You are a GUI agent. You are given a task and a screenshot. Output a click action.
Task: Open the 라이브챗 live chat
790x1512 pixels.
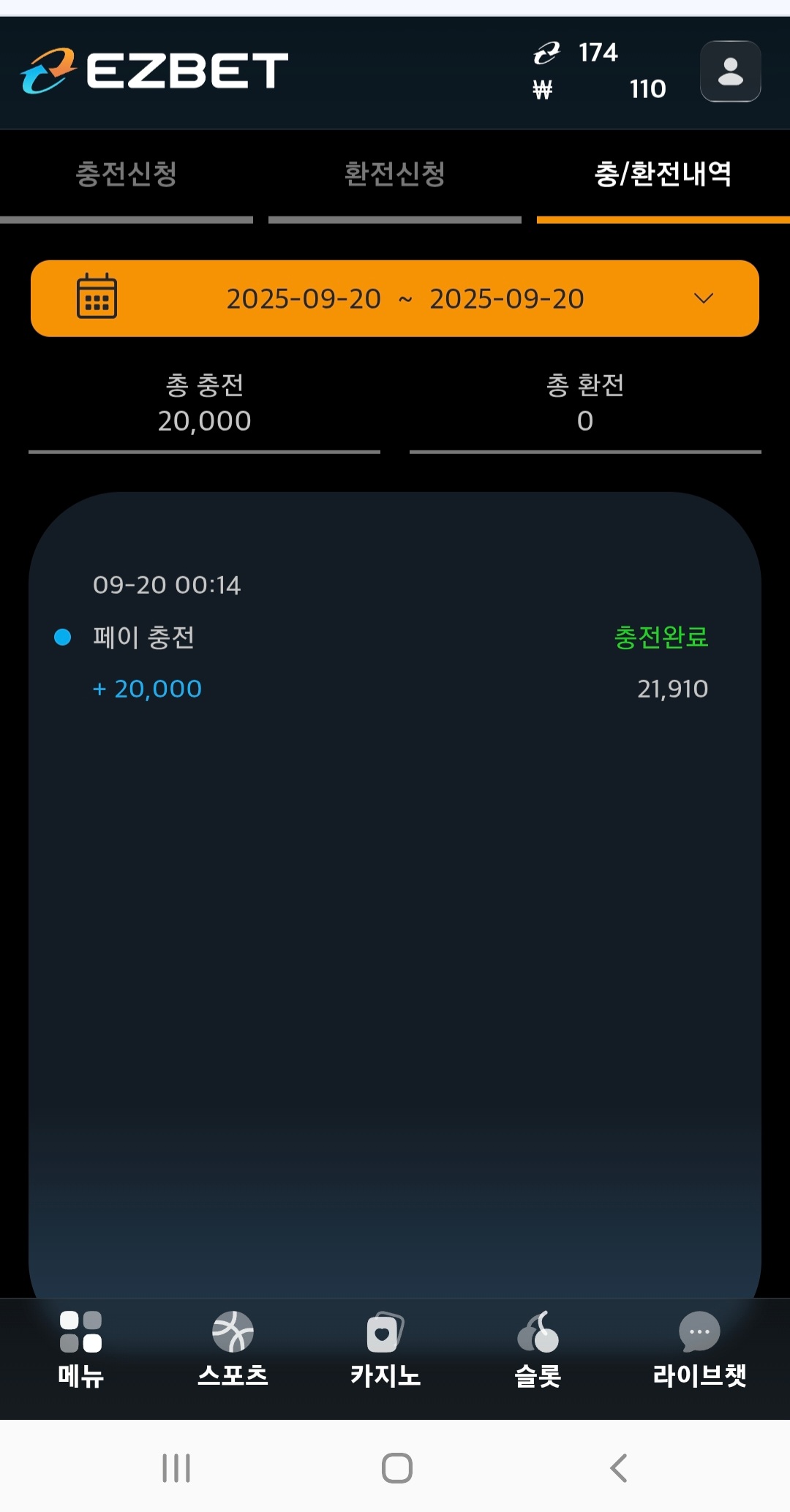pyautogui.click(x=699, y=1351)
